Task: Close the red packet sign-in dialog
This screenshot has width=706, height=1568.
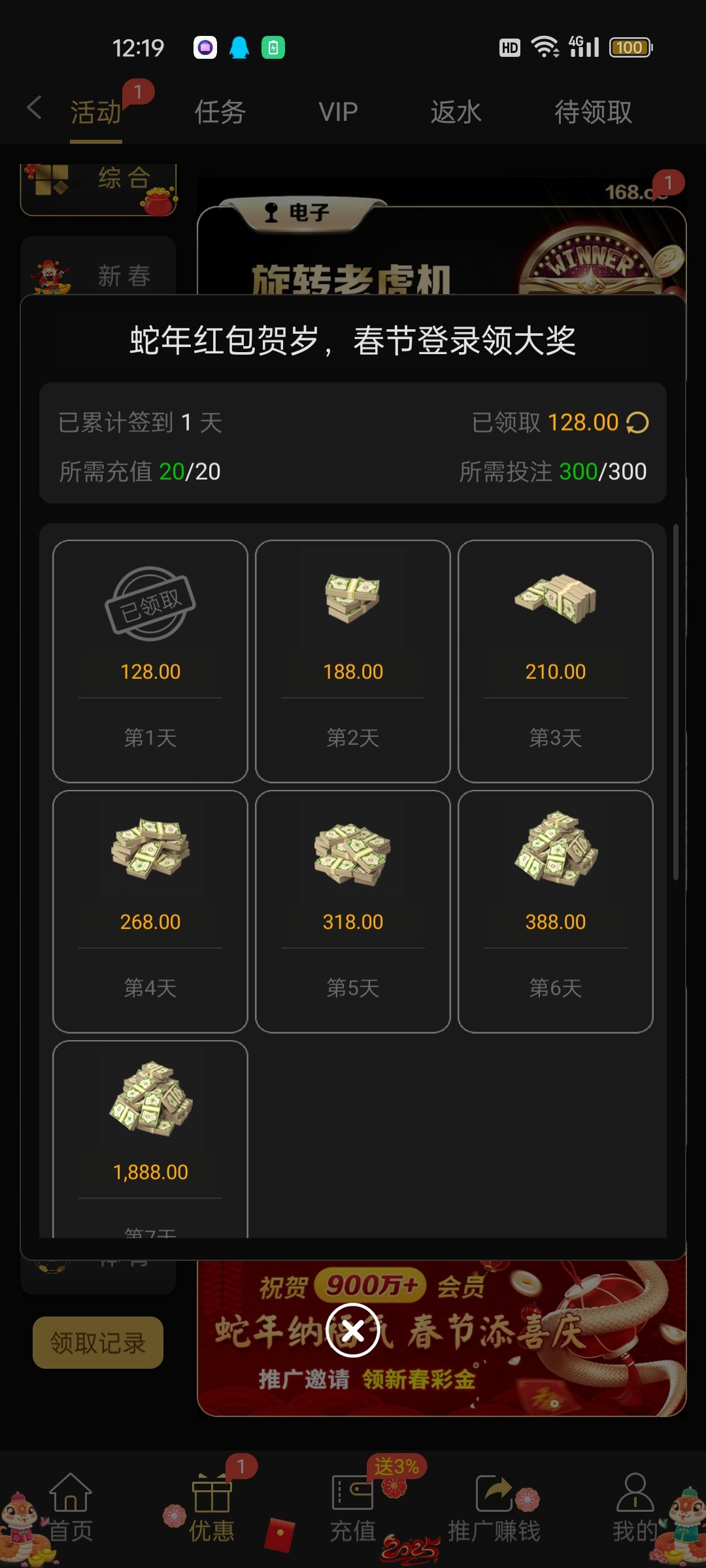Action: coord(353,1330)
